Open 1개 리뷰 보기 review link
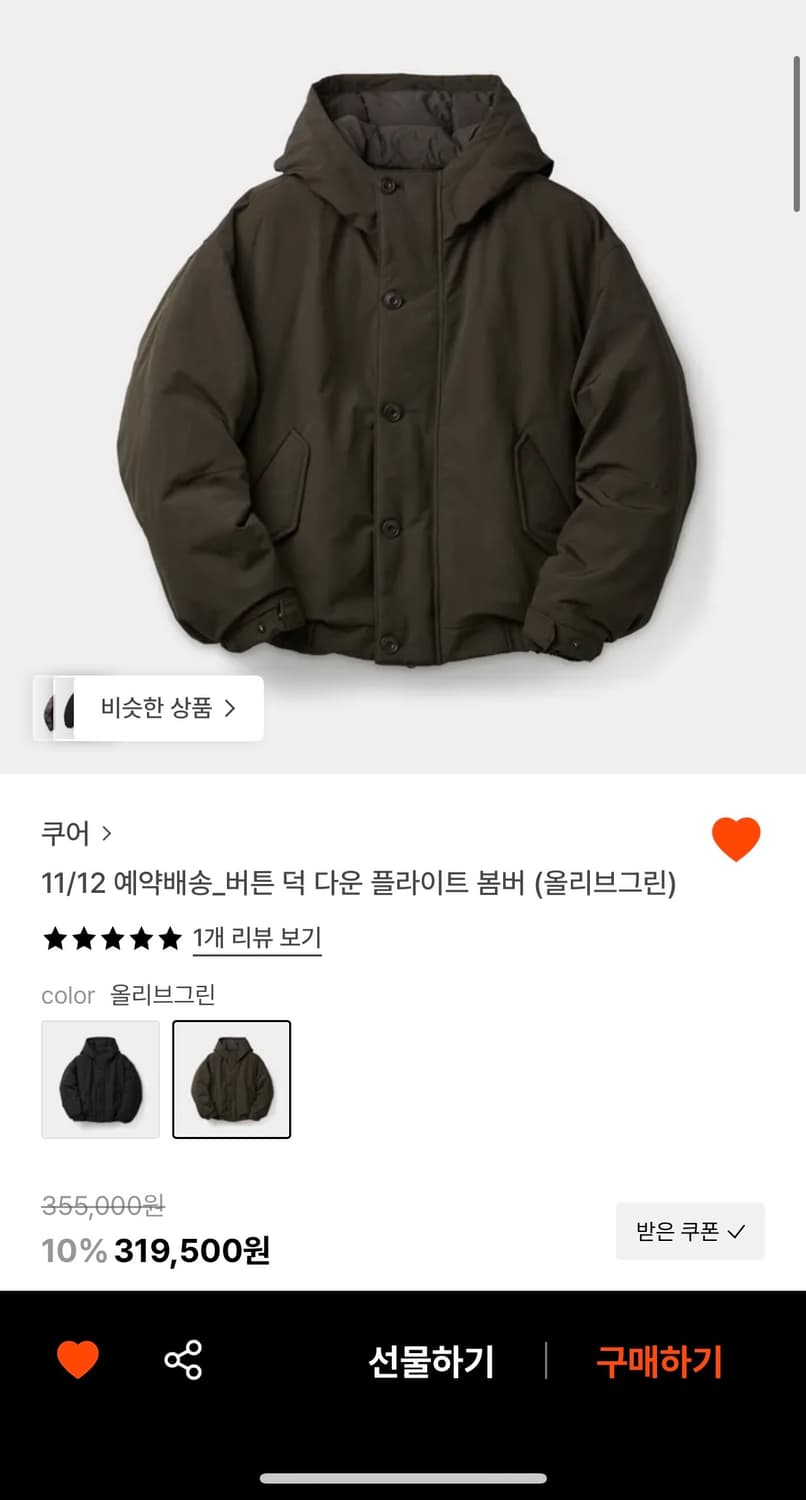 click(x=257, y=938)
